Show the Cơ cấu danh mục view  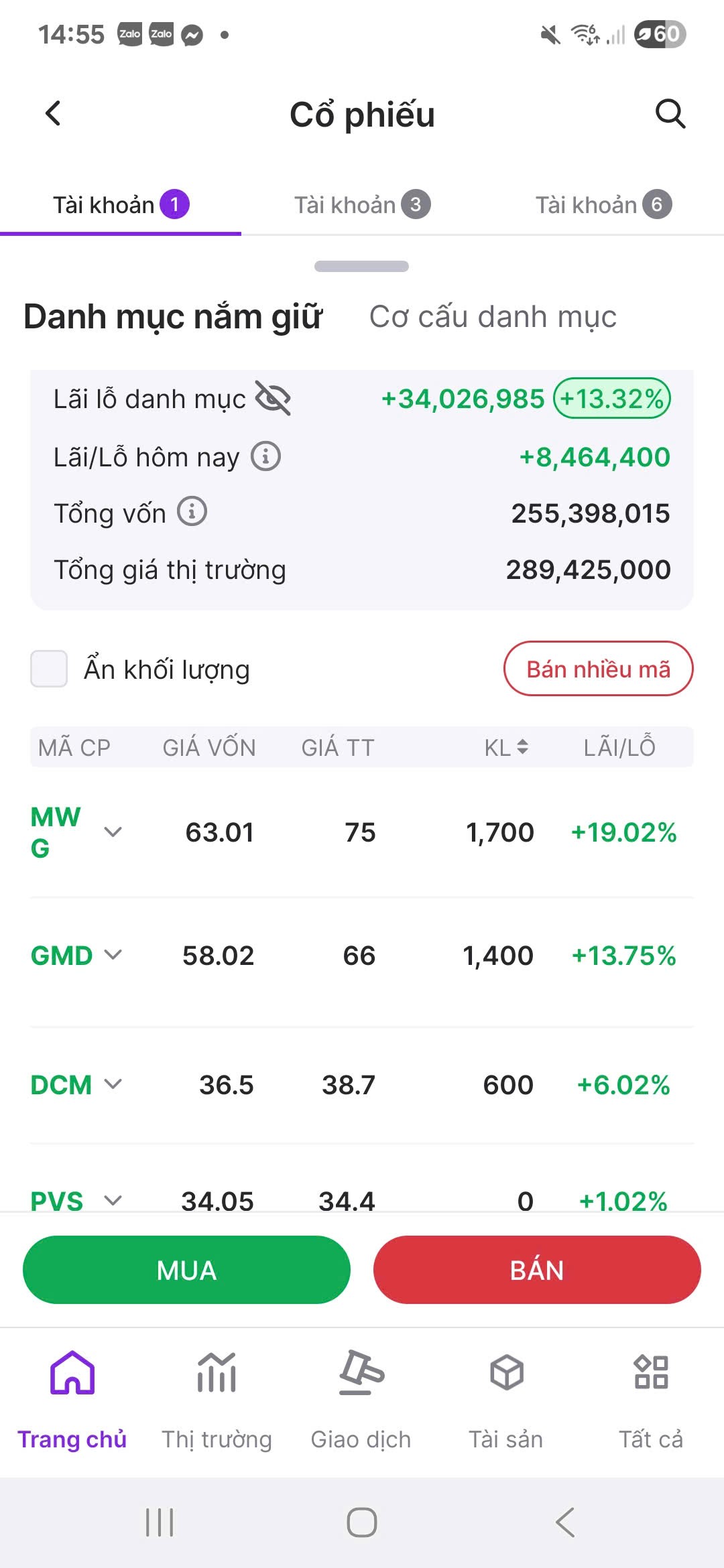pyautogui.click(x=493, y=317)
